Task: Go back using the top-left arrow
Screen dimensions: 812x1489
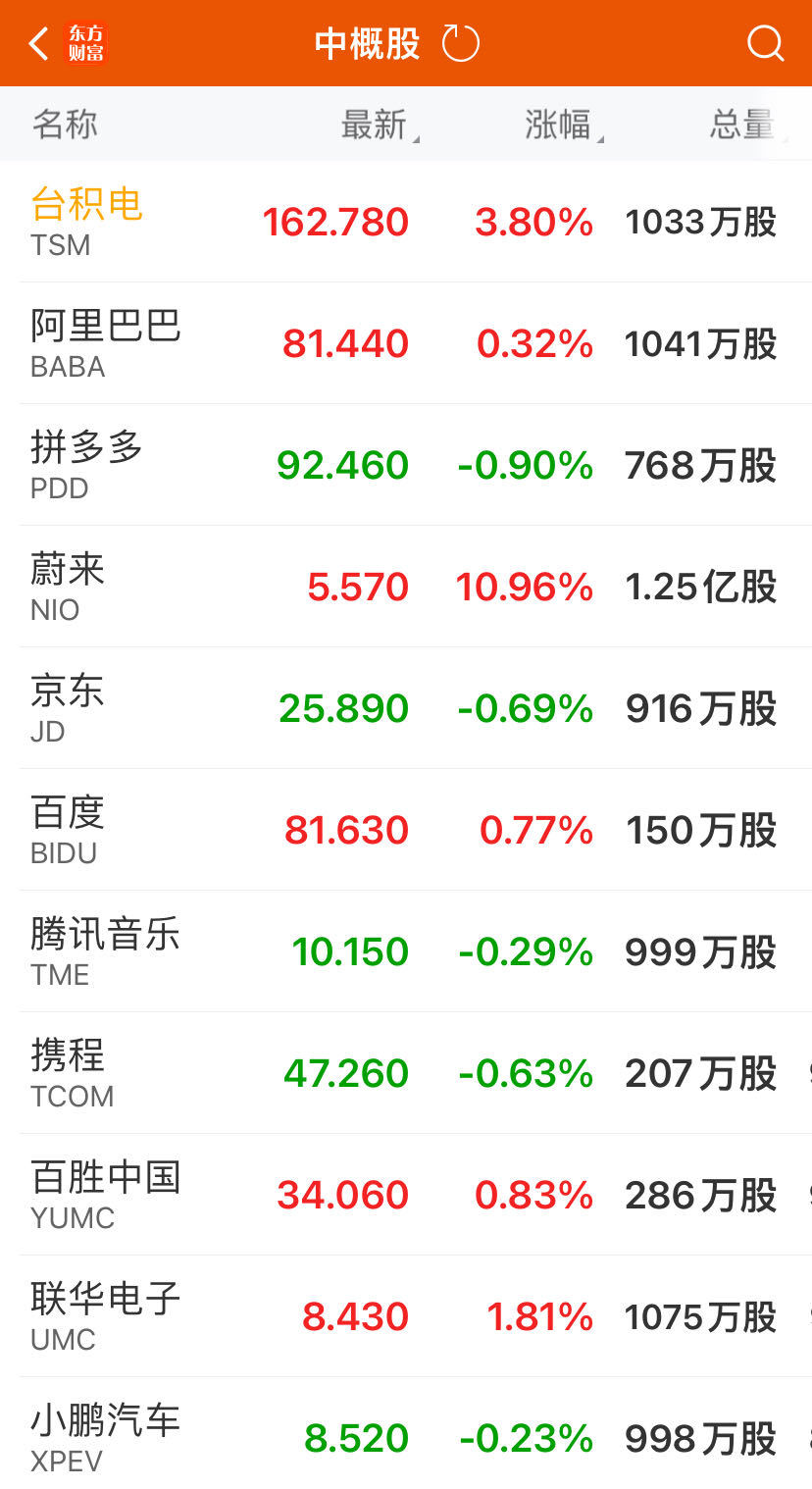Action: [39, 44]
